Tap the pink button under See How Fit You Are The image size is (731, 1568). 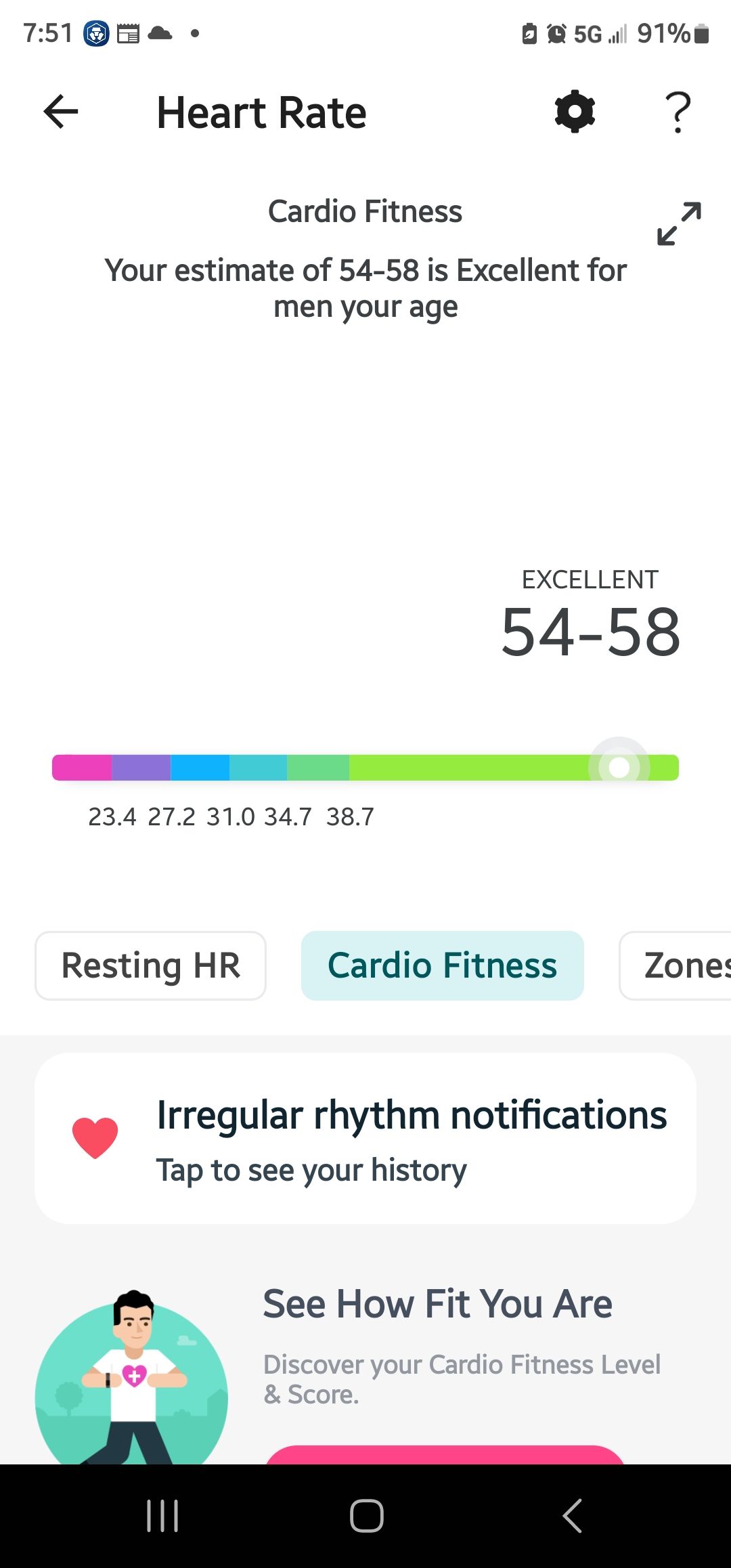click(x=444, y=1454)
